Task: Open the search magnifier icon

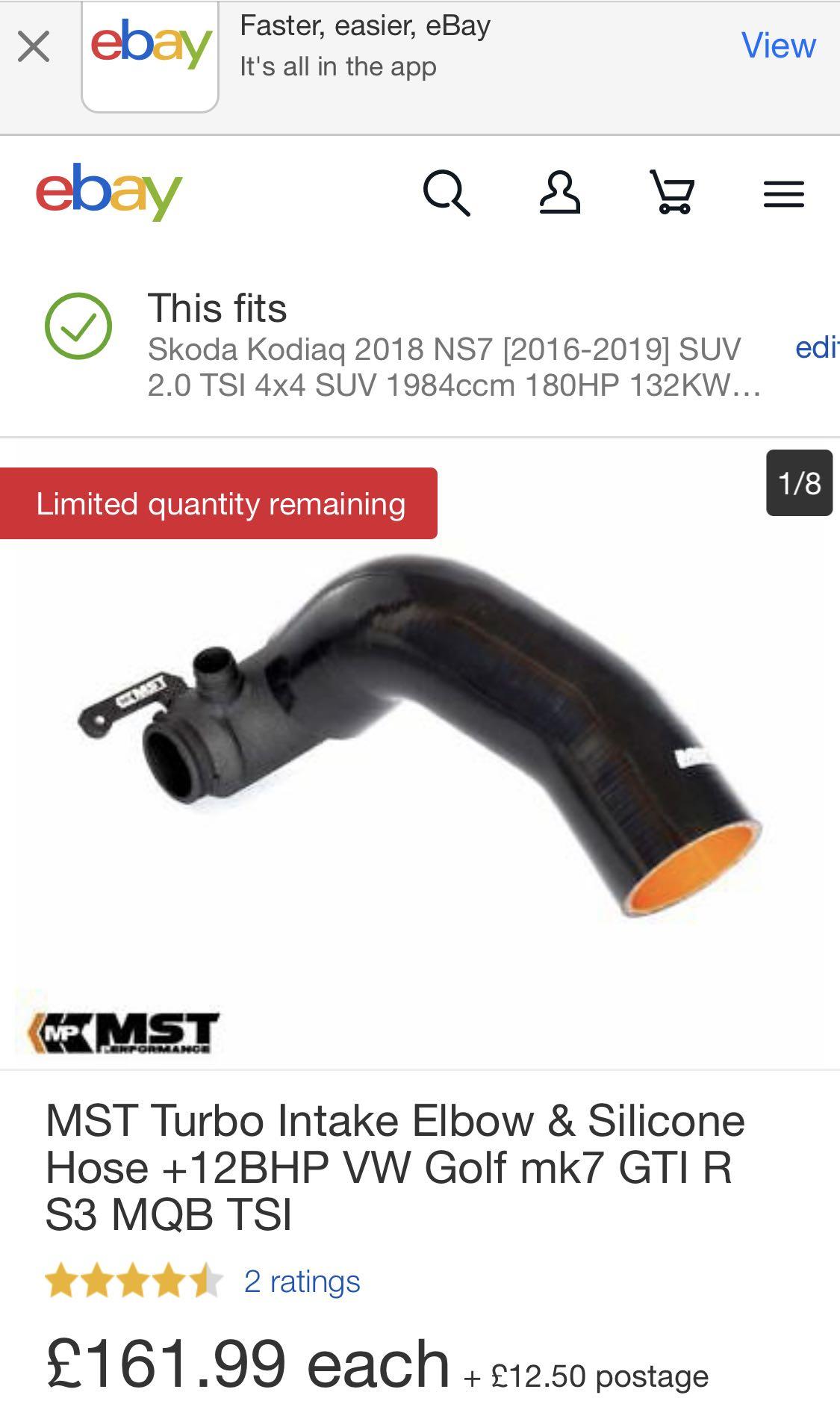Action: pos(447,193)
